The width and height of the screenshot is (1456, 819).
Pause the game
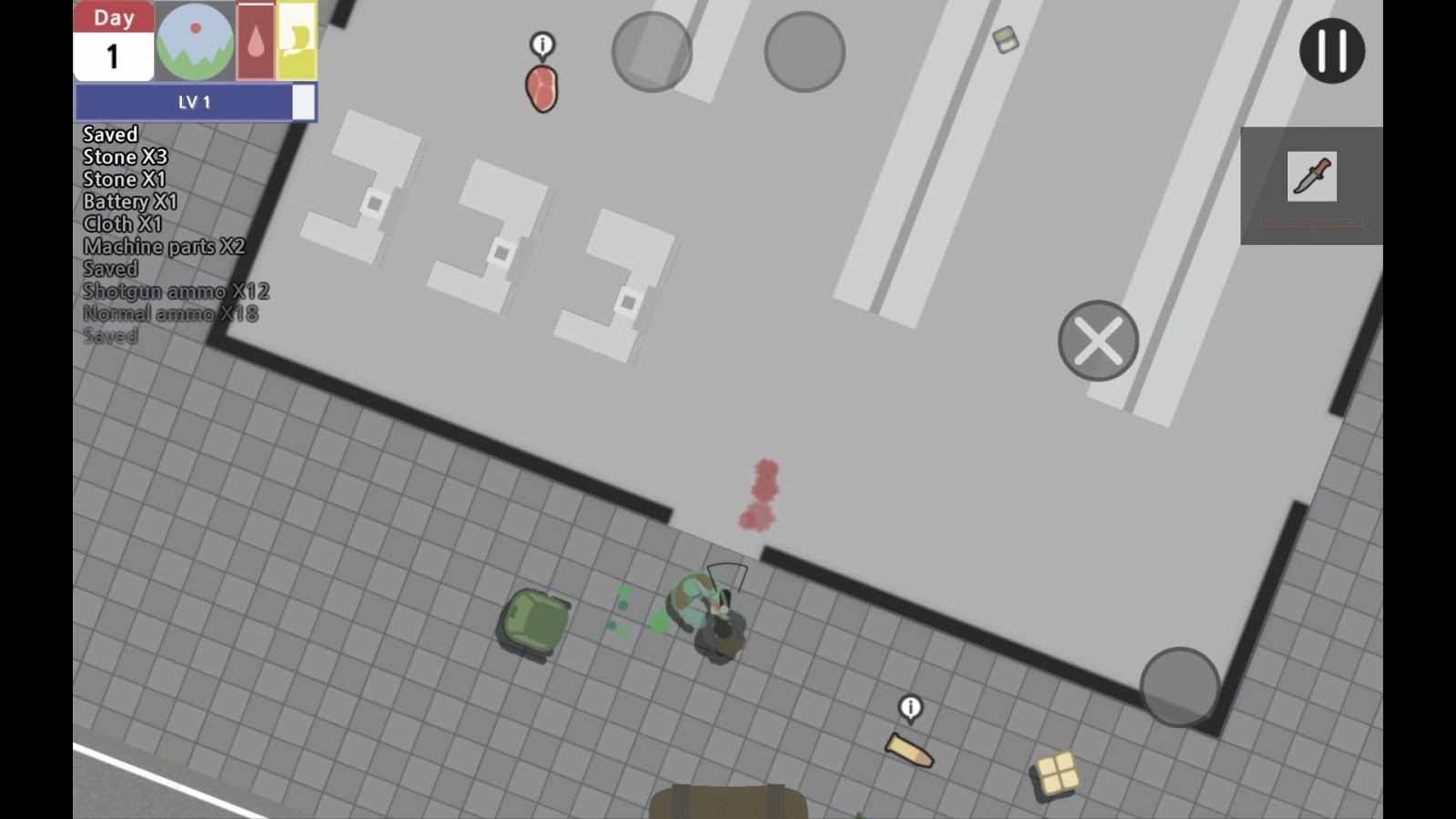pyautogui.click(x=1331, y=51)
